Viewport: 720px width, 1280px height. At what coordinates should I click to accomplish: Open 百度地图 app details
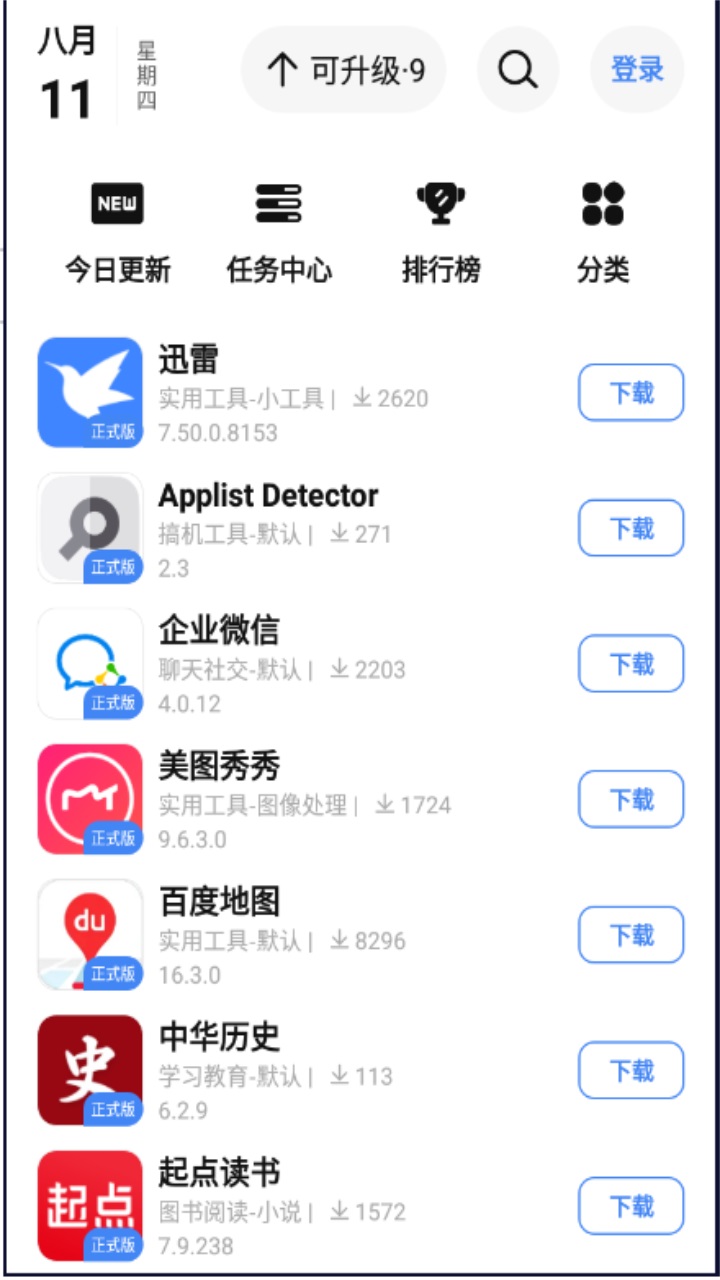point(300,935)
